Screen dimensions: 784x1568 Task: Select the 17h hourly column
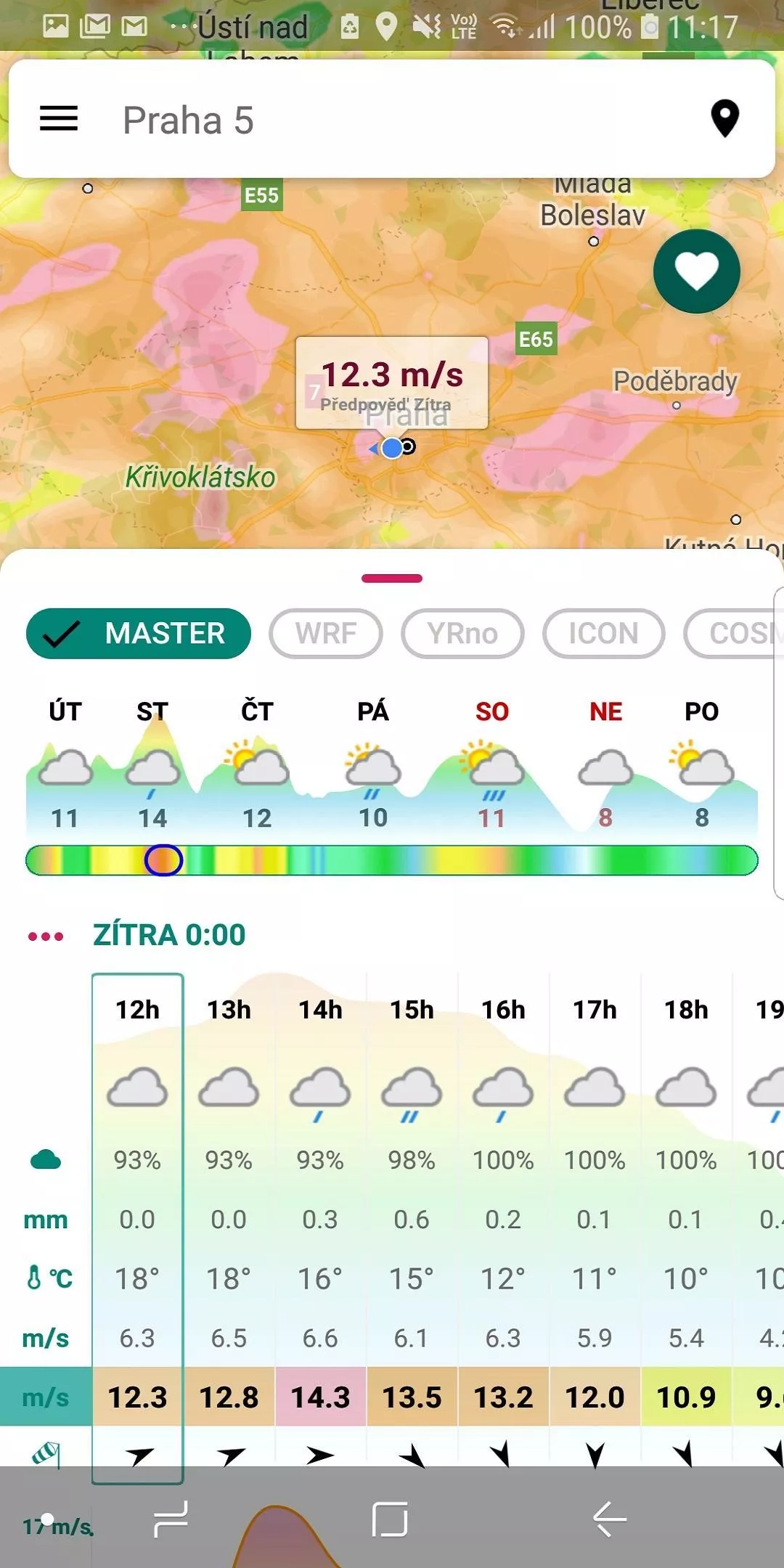point(595,1220)
